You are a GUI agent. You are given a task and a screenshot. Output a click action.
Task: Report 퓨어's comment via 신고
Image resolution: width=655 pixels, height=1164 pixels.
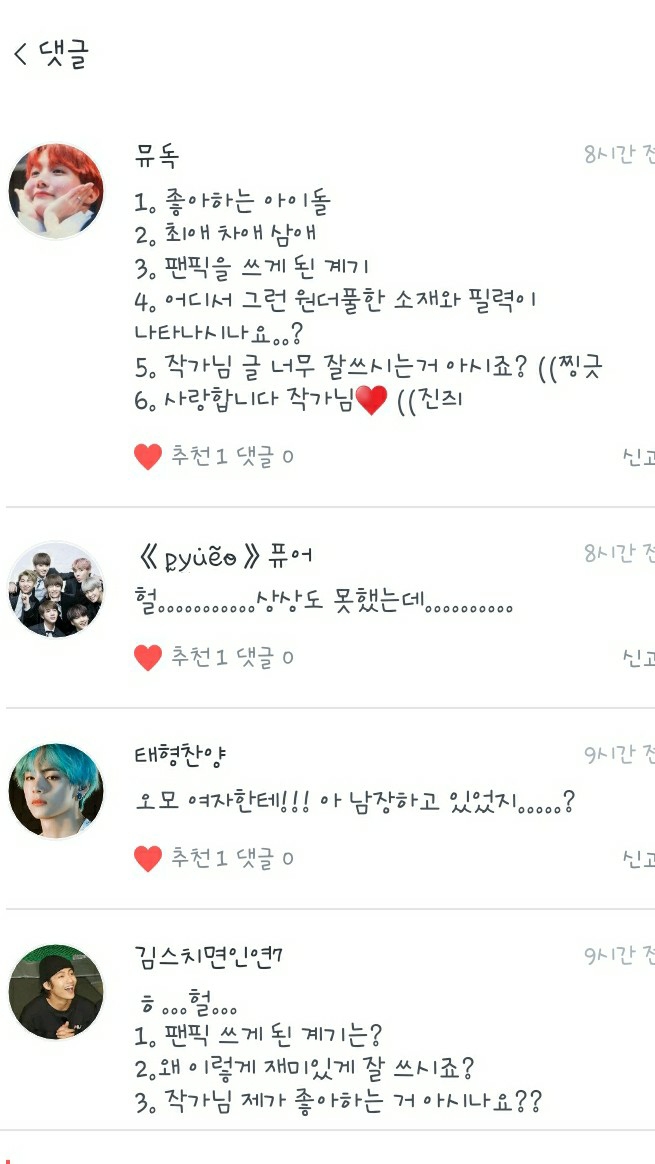tap(638, 657)
